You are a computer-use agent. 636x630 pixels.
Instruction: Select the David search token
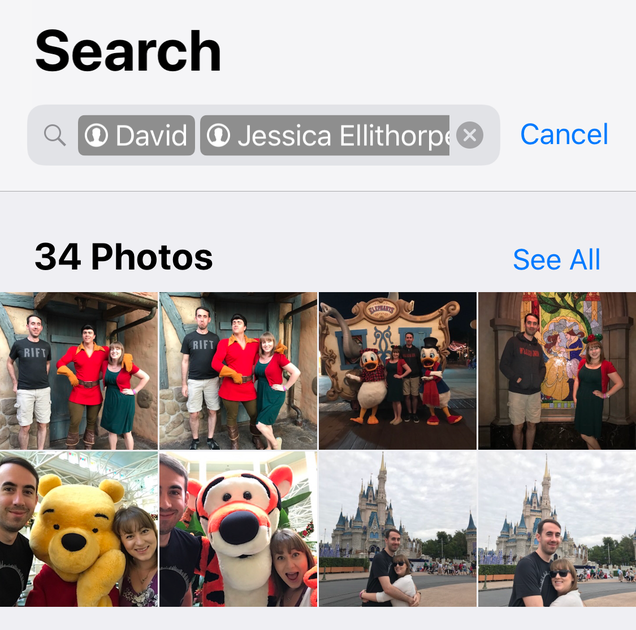[x=136, y=135]
